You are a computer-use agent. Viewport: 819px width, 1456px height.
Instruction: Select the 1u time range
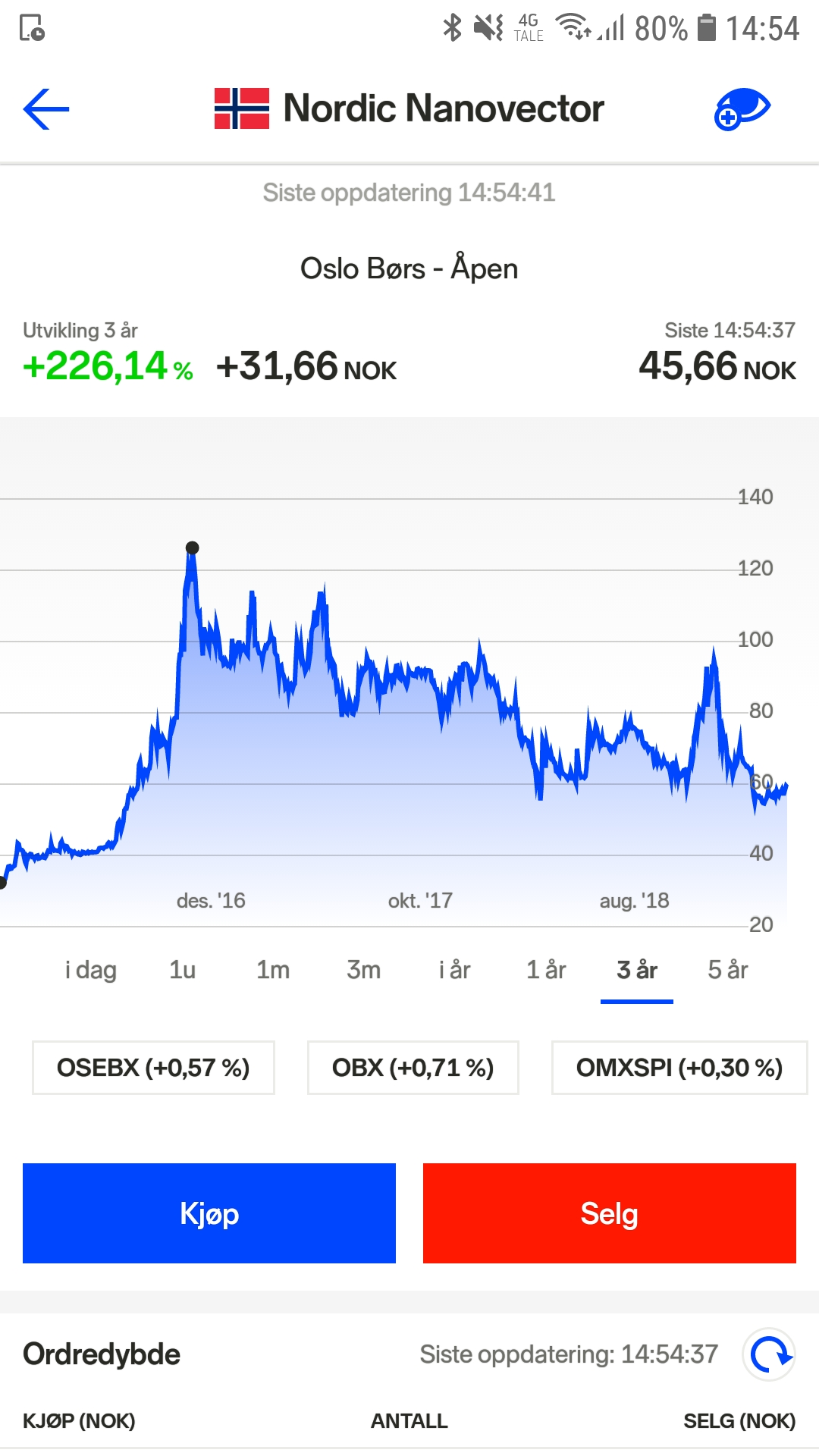point(182,970)
